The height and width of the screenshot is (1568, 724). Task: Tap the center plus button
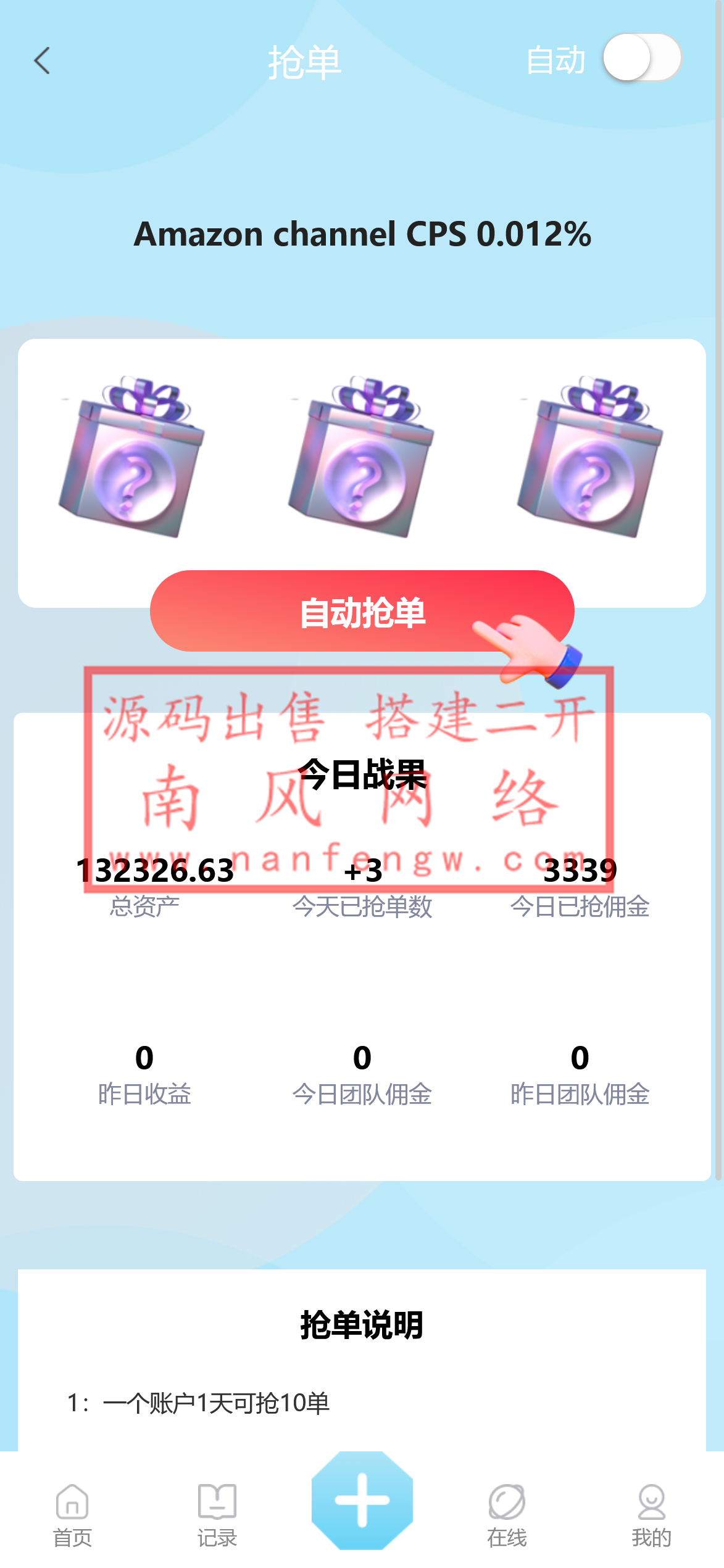click(x=362, y=1501)
